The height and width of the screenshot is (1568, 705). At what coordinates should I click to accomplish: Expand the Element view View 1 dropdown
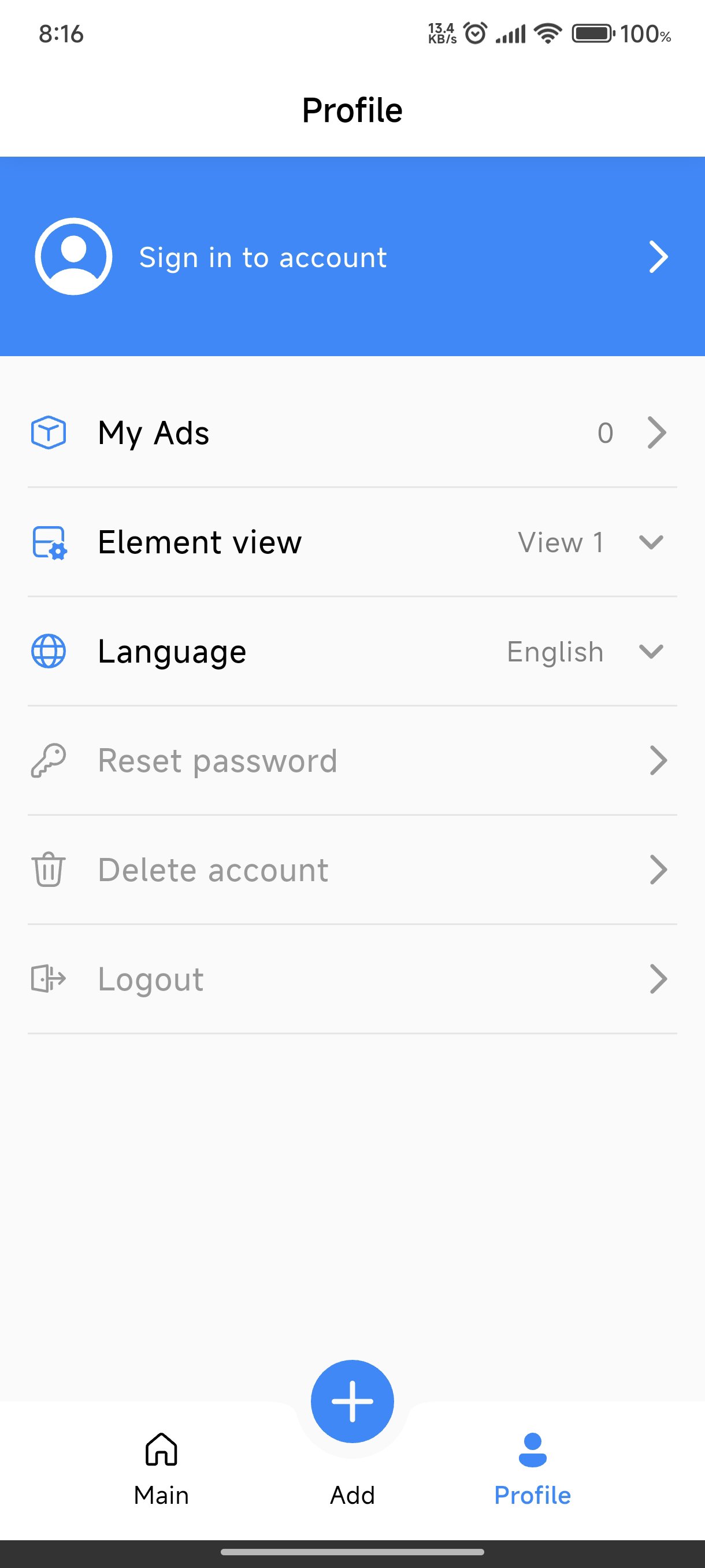click(651, 542)
